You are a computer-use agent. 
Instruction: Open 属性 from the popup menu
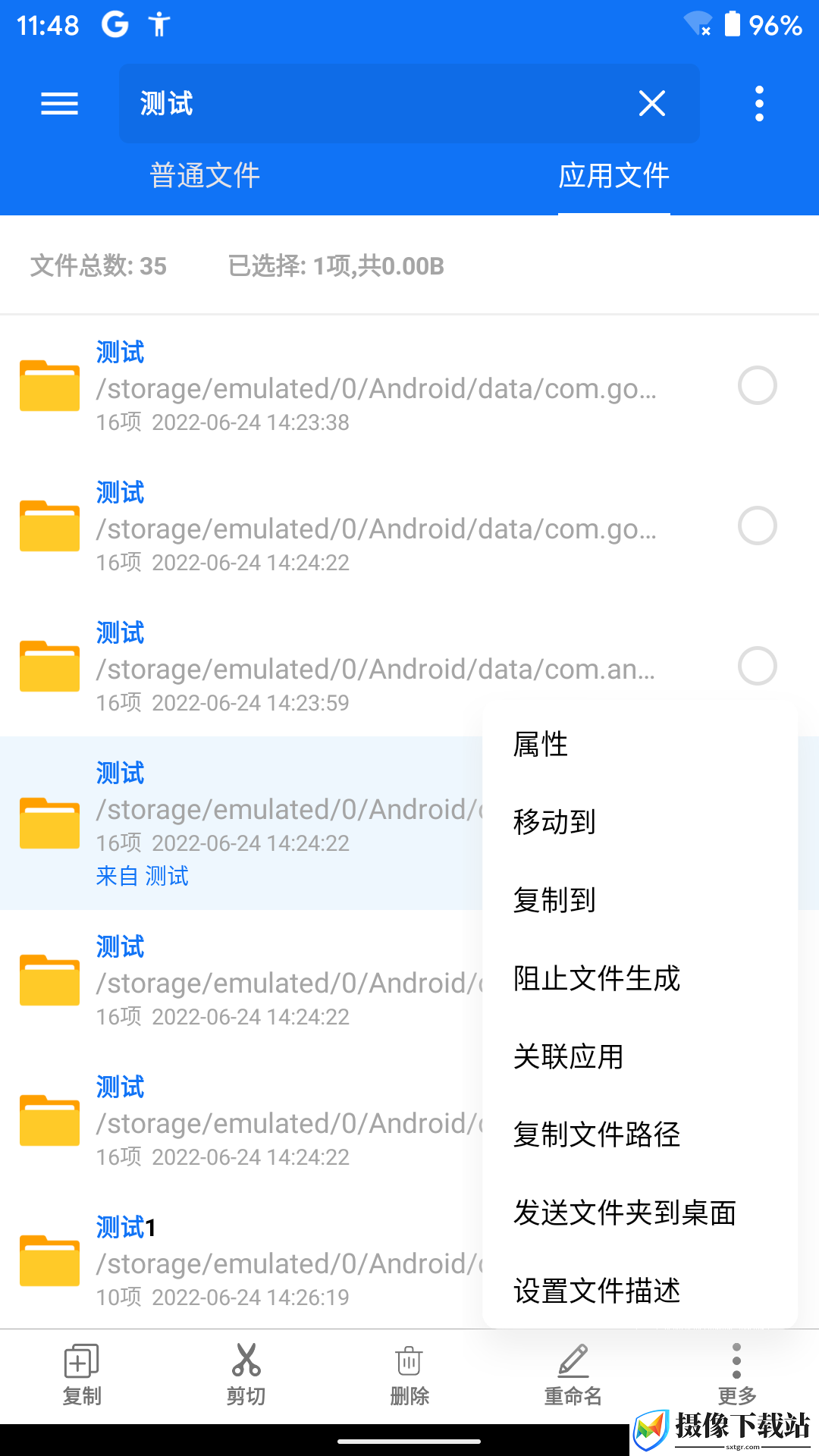coord(640,744)
